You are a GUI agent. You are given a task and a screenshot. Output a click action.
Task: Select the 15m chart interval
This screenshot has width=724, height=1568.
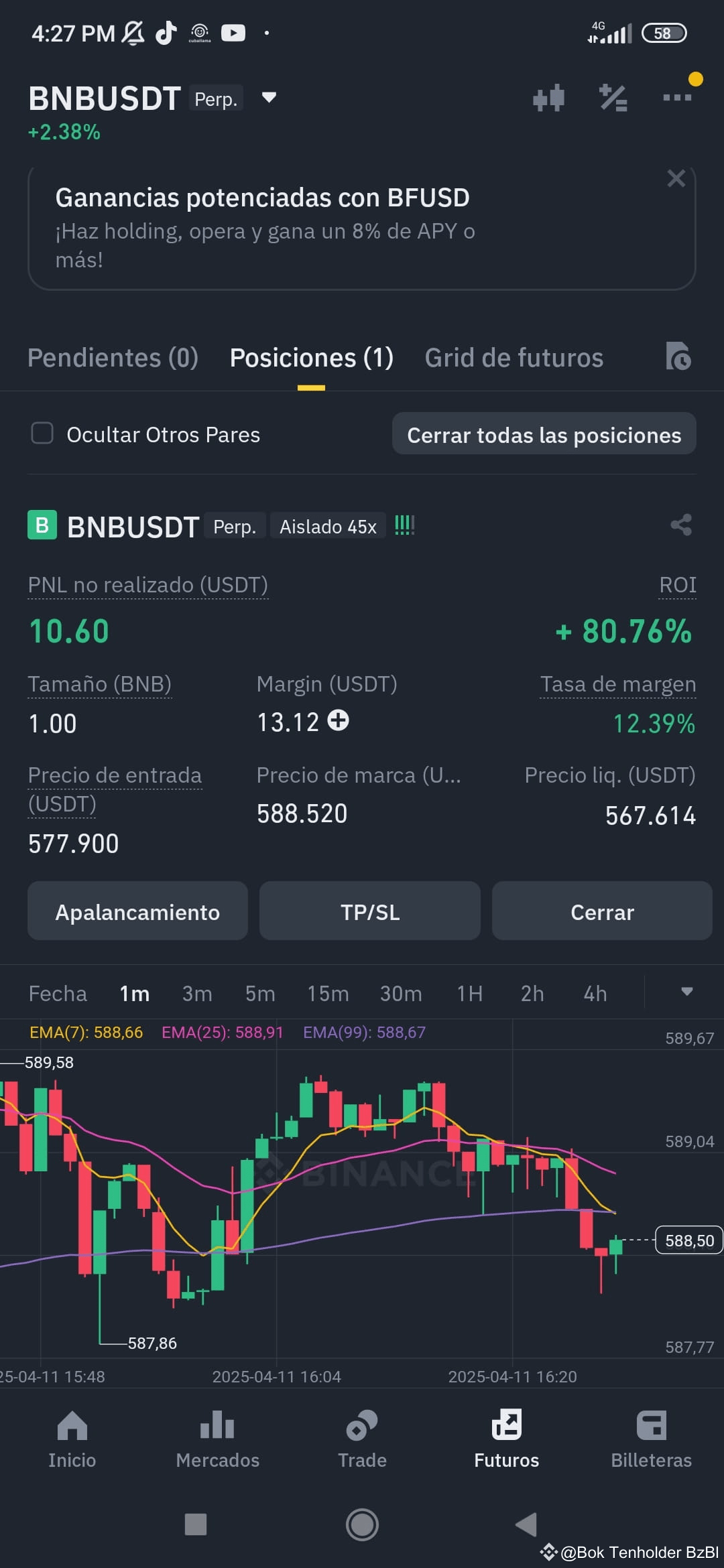click(x=328, y=993)
